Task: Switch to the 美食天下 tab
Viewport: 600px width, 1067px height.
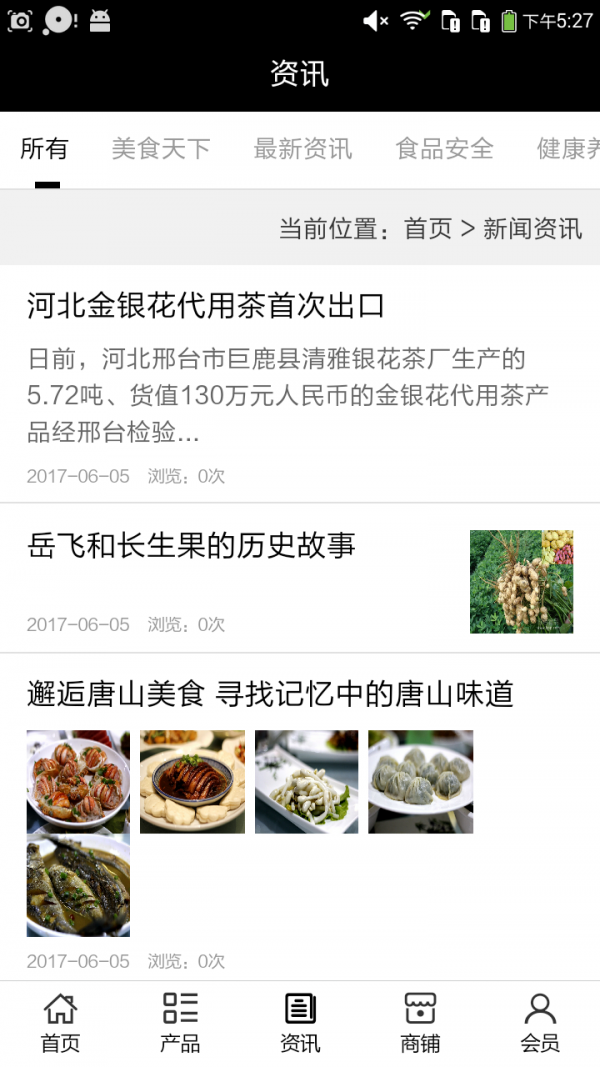Action: (x=161, y=149)
